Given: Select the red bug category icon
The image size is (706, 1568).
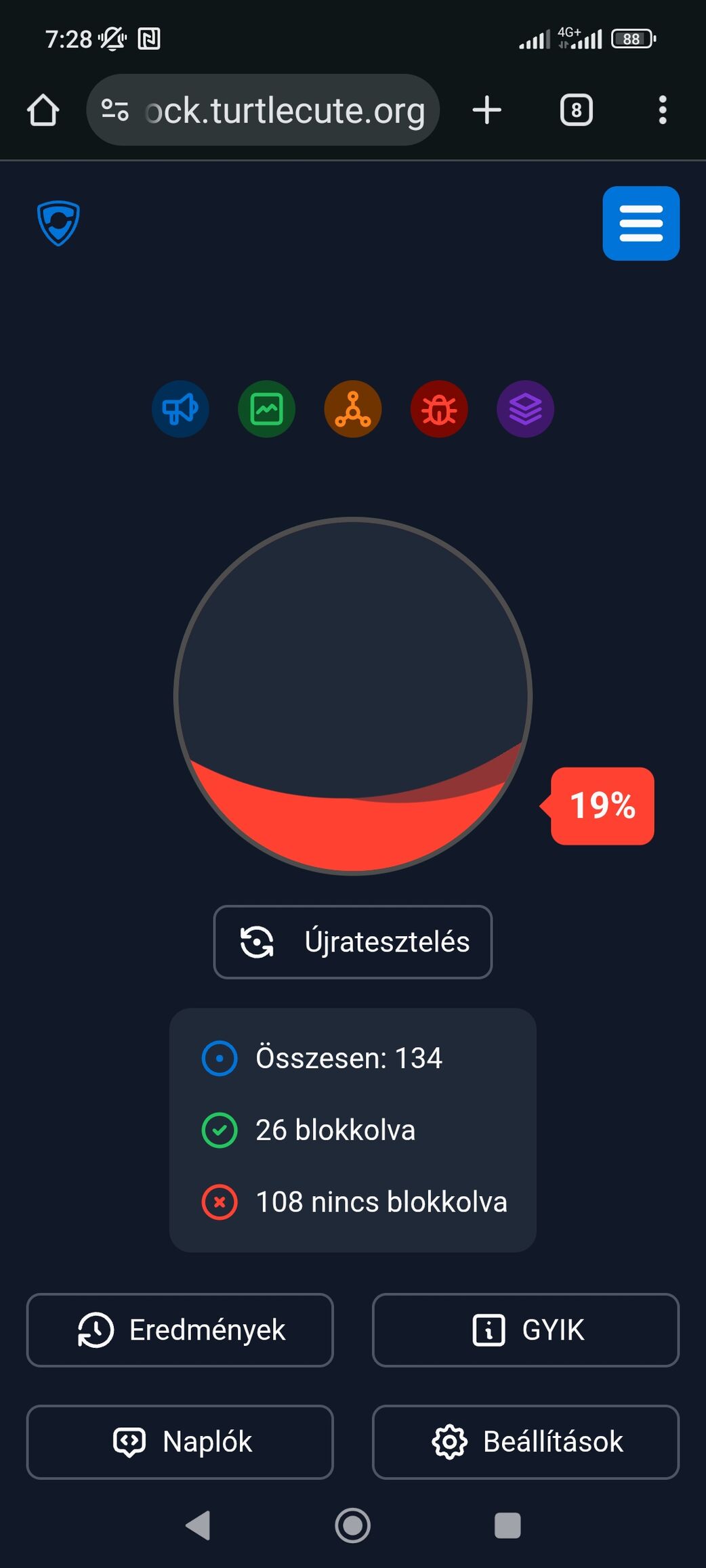Looking at the screenshot, I should [x=439, y=409].
